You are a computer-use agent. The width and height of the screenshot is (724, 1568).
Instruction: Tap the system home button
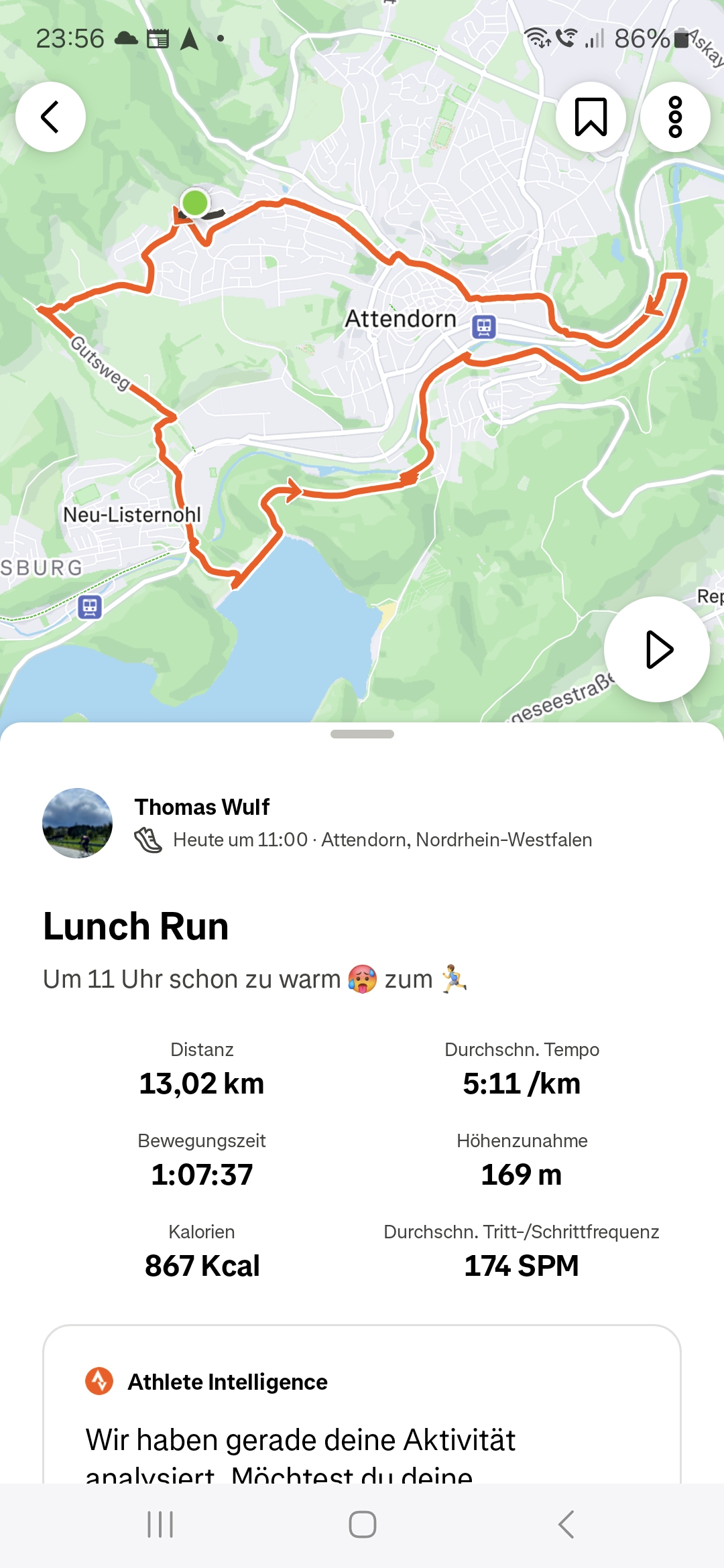(x=362, y=1524)
